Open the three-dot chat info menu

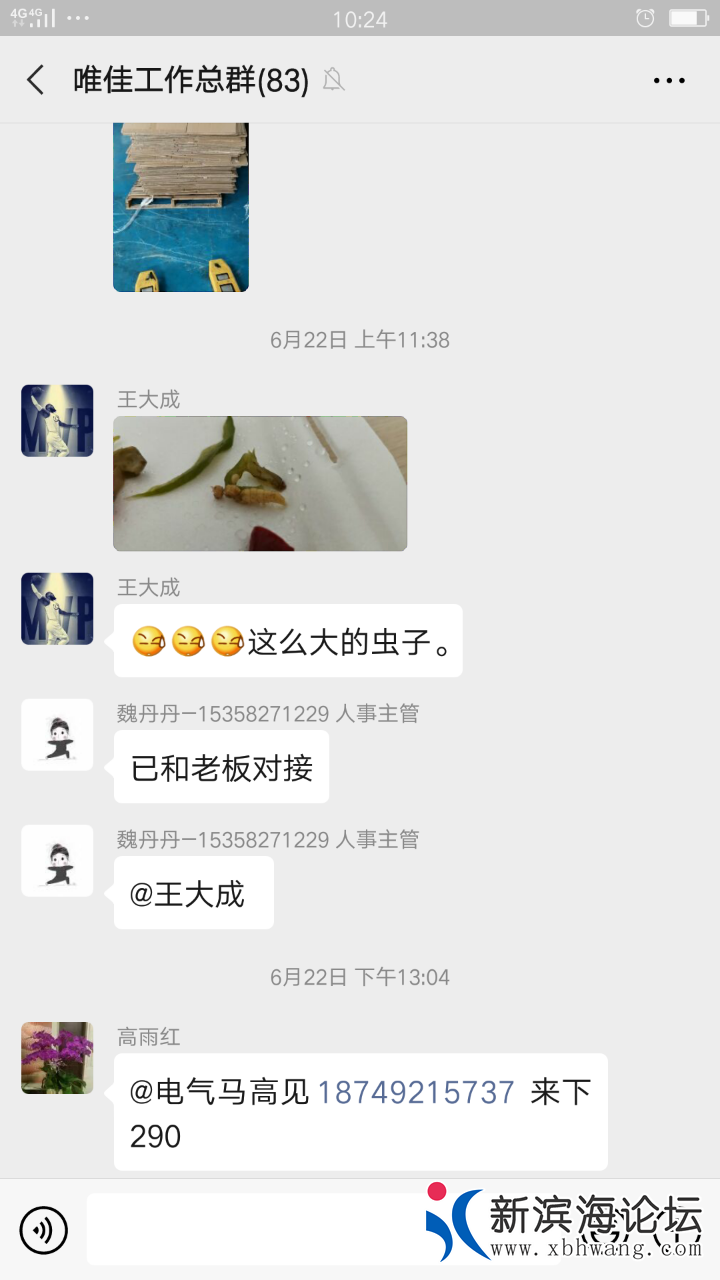tap(669, 80)
